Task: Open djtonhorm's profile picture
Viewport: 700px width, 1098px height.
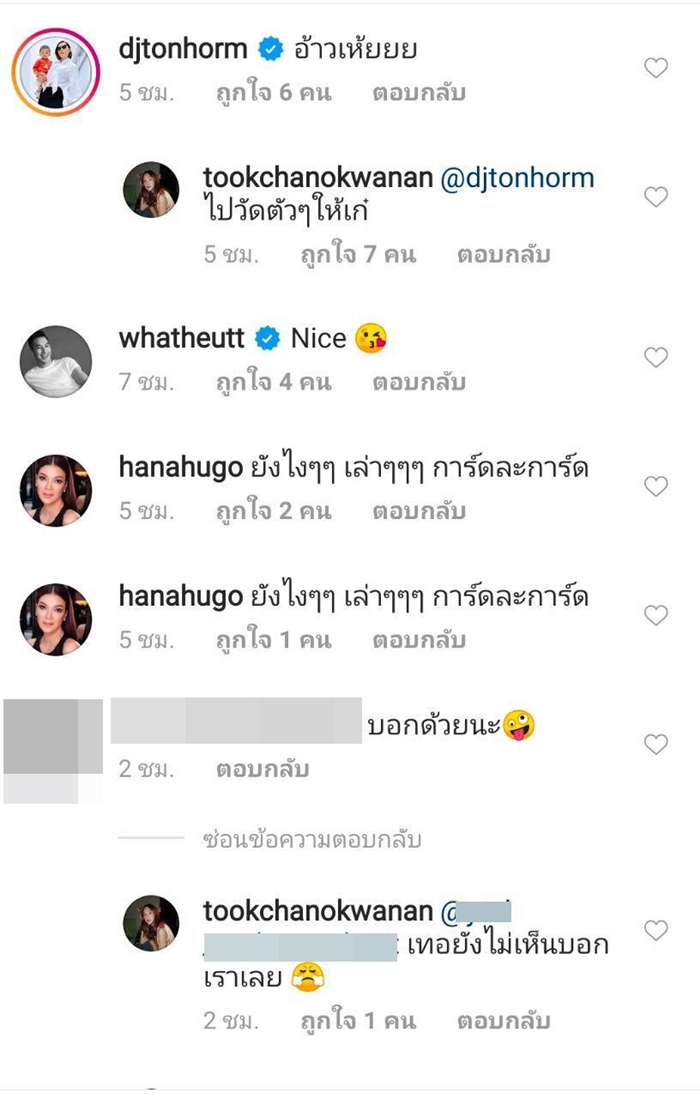Action: point(56,68)
